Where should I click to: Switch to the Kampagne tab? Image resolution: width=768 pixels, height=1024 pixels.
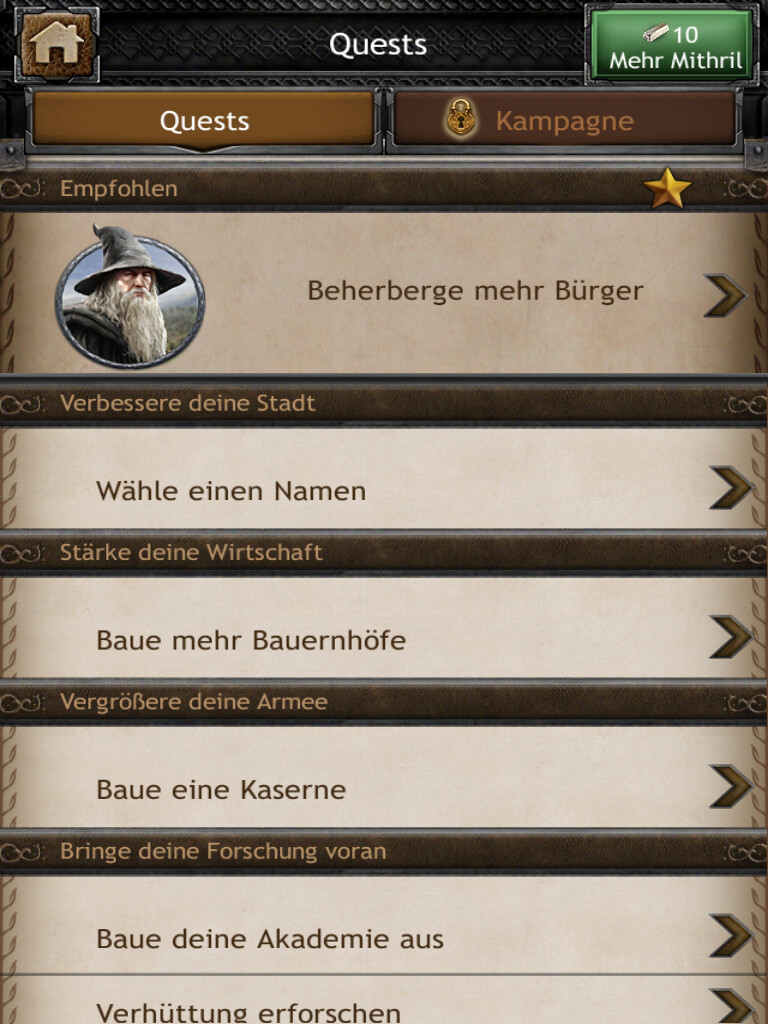coord(563,121)
